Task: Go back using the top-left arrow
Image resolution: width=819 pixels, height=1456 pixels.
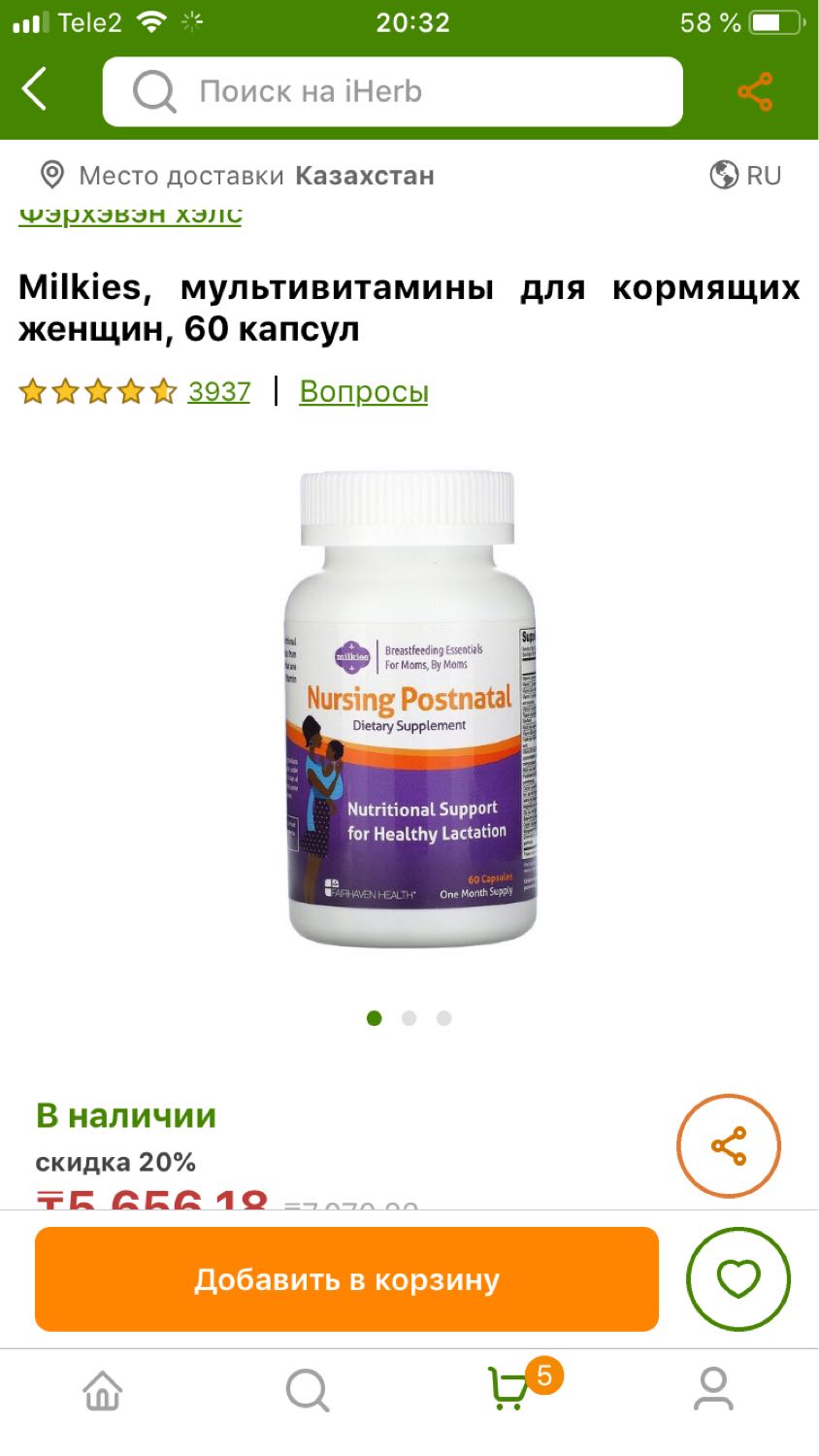Action: point(34,90)
